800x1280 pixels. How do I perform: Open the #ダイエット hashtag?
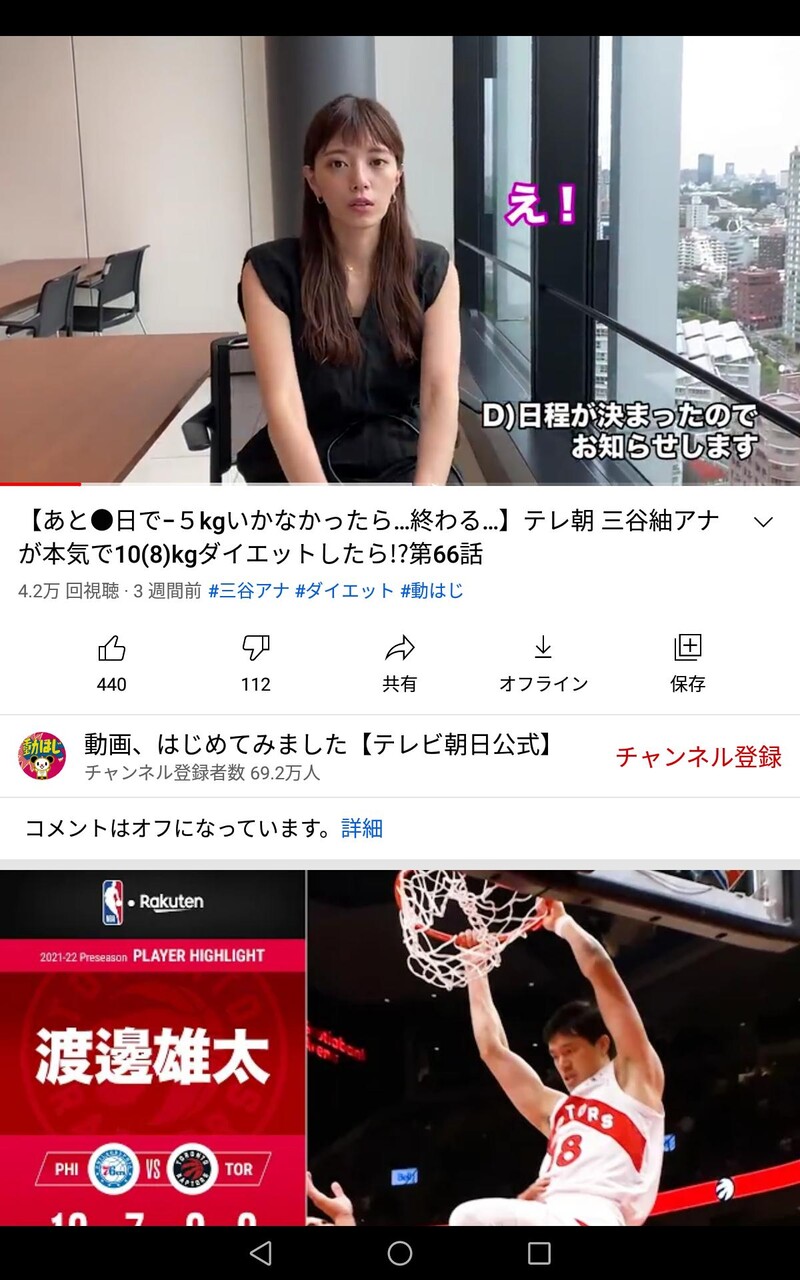click(x=345, y=591)
